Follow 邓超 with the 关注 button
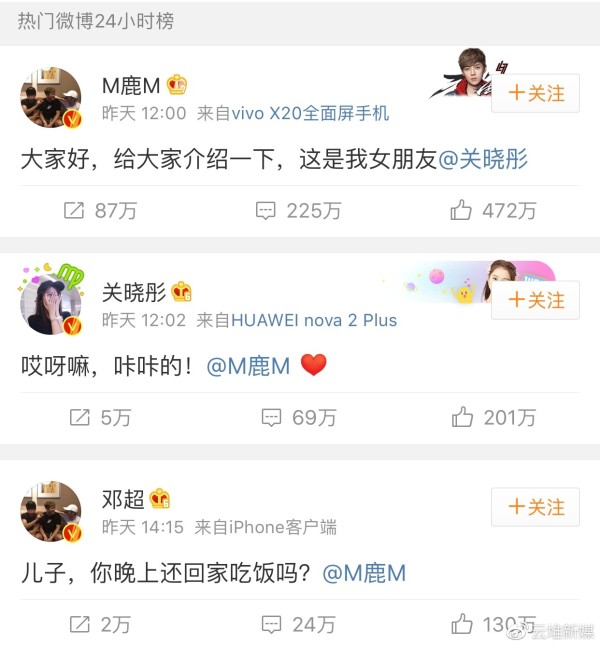 [535, 507]
